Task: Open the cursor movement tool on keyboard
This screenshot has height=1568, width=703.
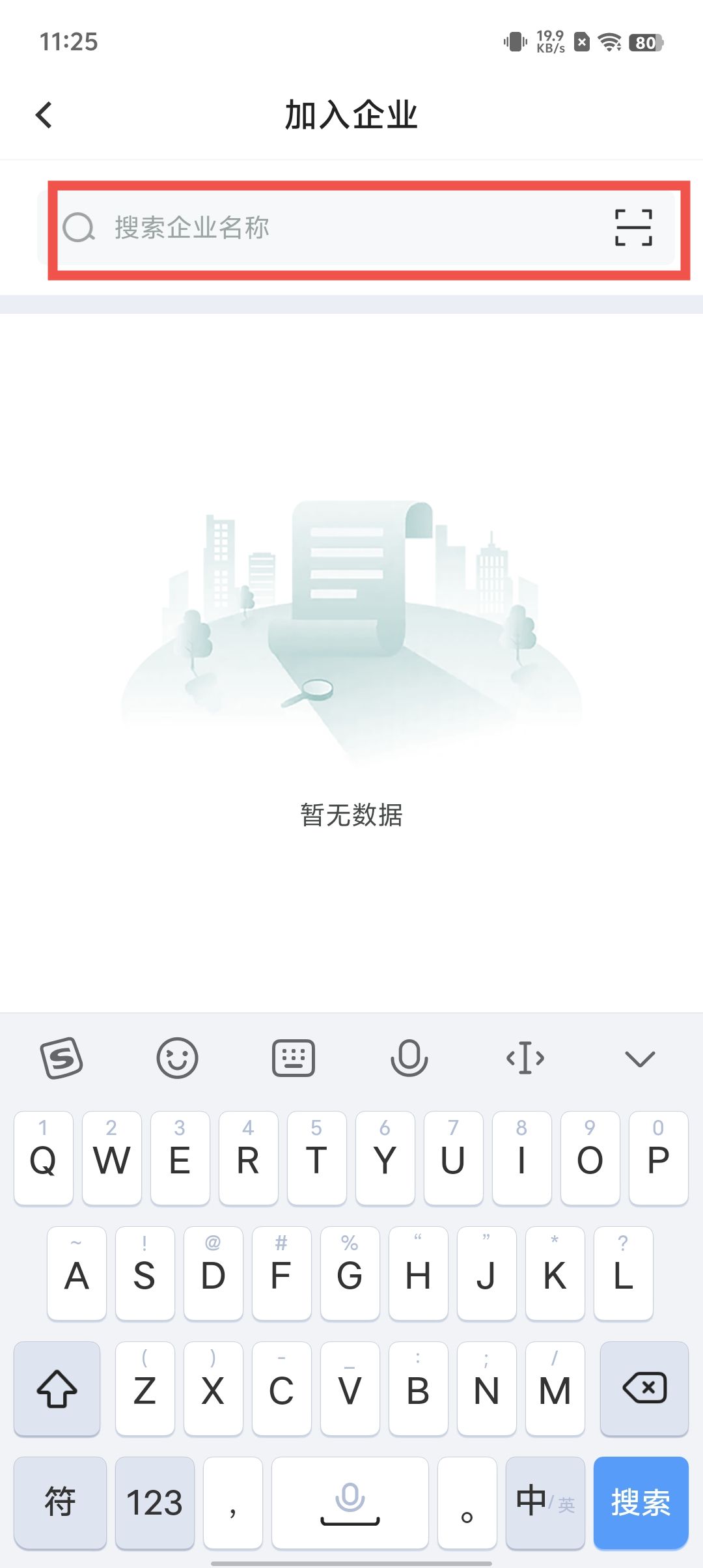Action: coord(525,1058)
